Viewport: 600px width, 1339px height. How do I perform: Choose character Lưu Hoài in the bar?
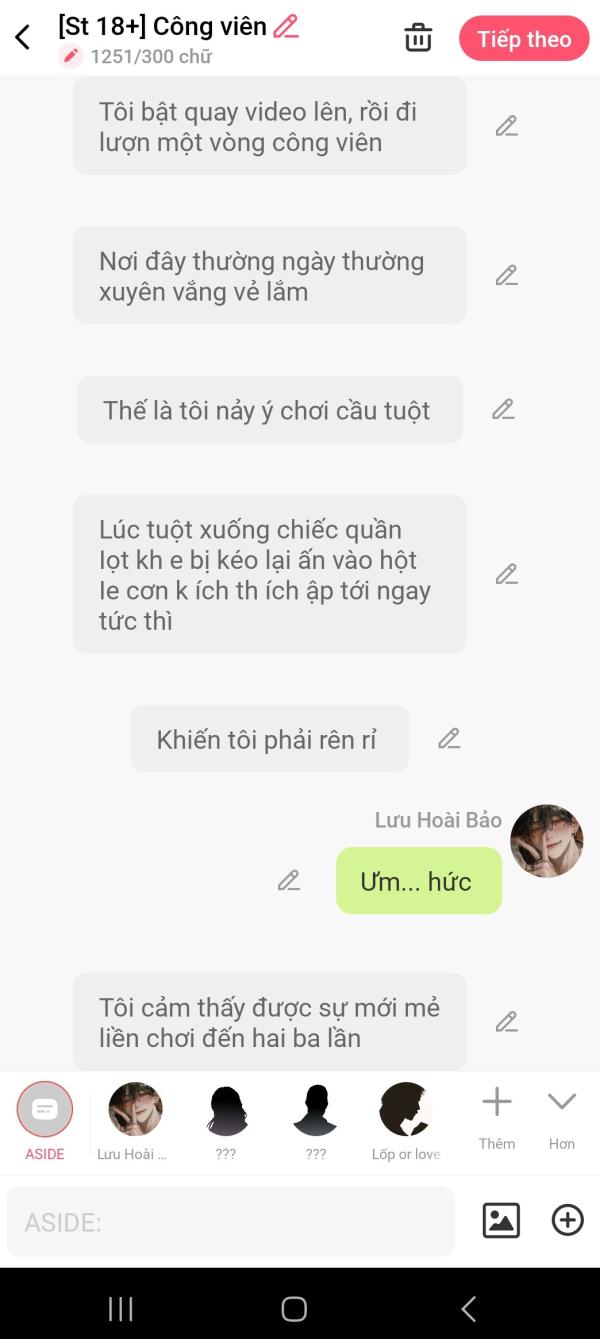134,1121
